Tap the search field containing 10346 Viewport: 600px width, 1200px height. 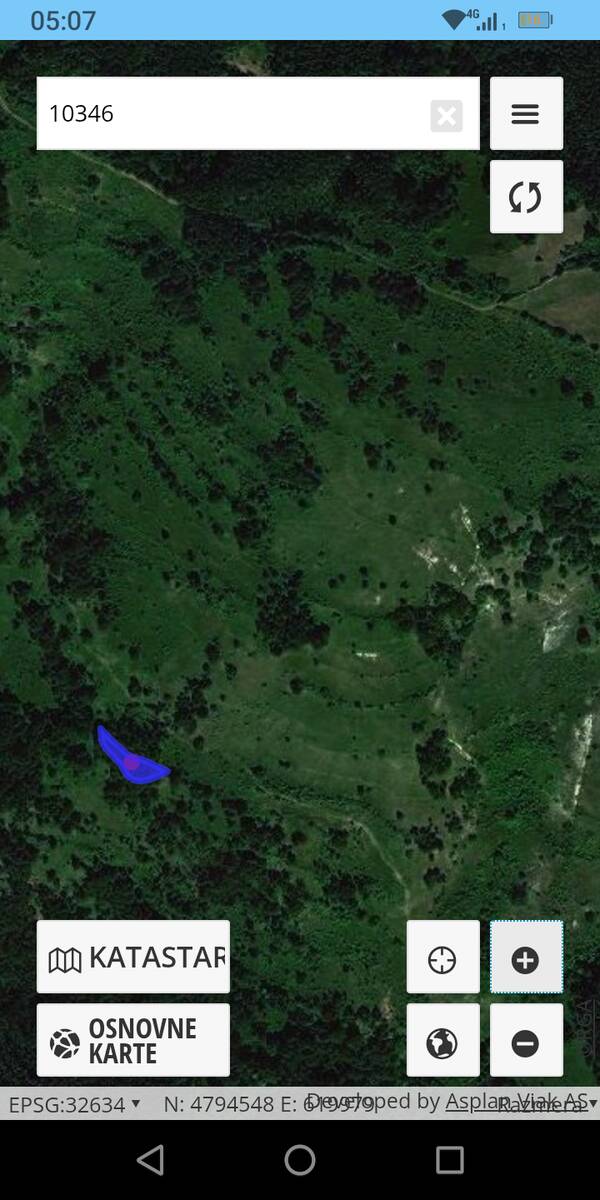coord(230,114)
